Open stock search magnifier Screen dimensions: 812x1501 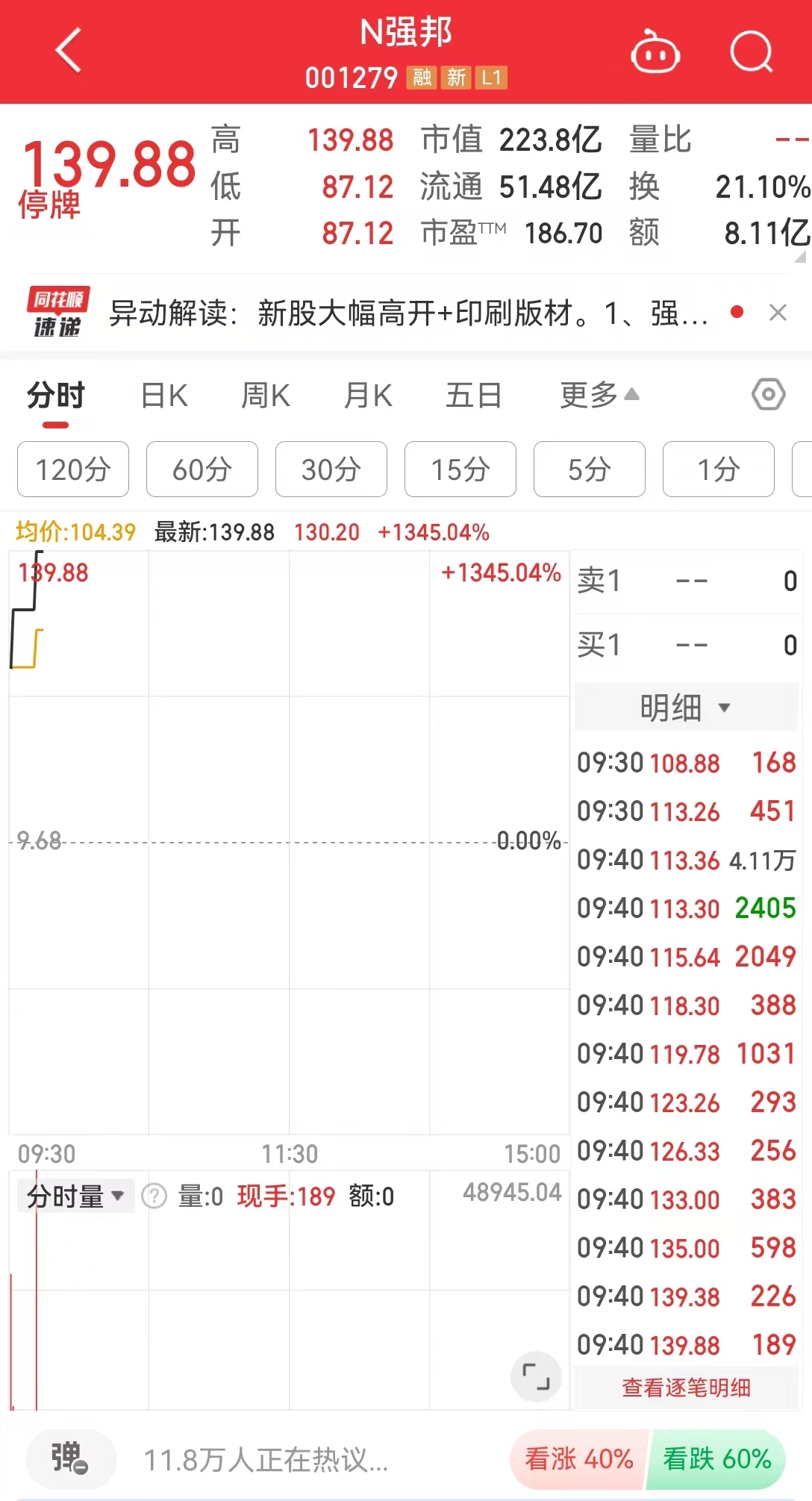[x=751, y=52]
